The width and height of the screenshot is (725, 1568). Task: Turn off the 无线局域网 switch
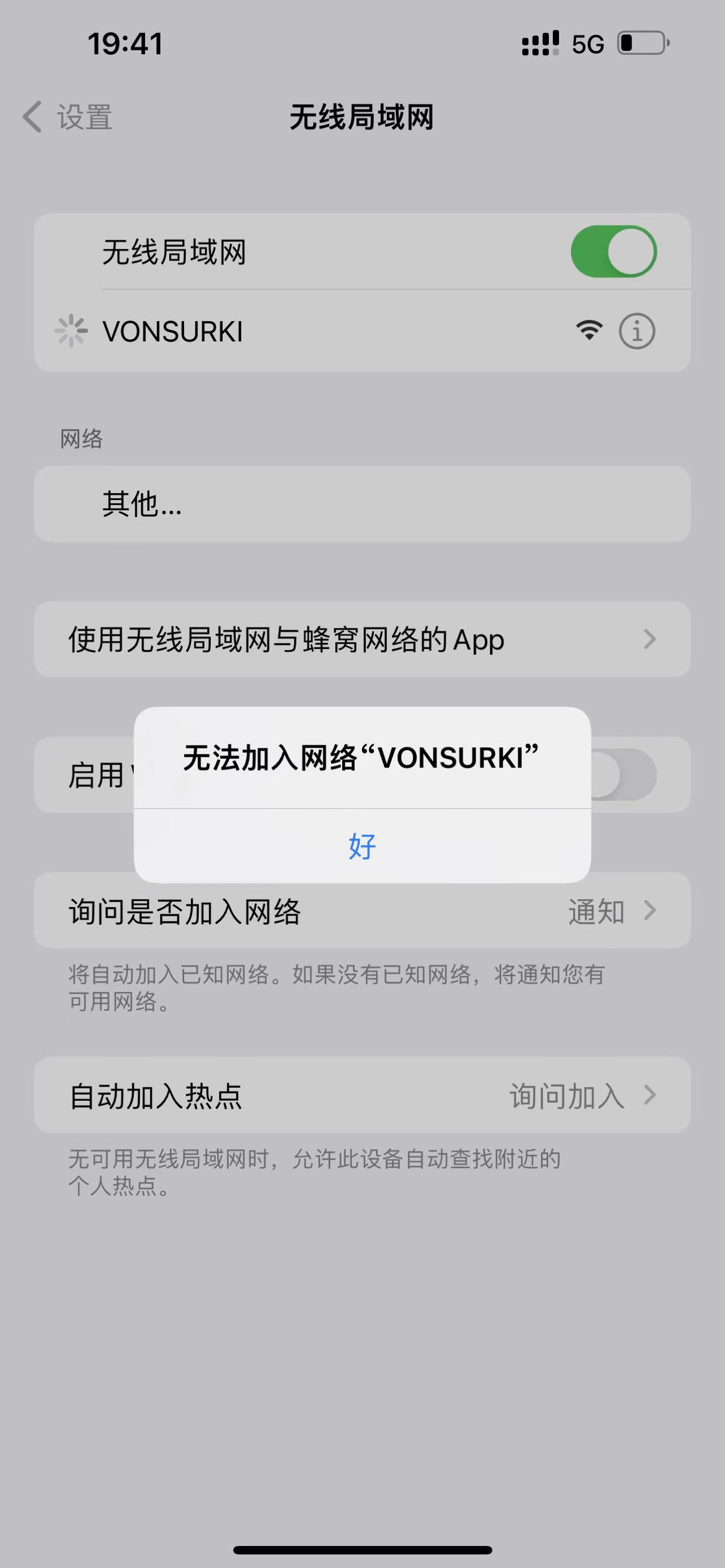pyautogui.click(x=613, y=251)
